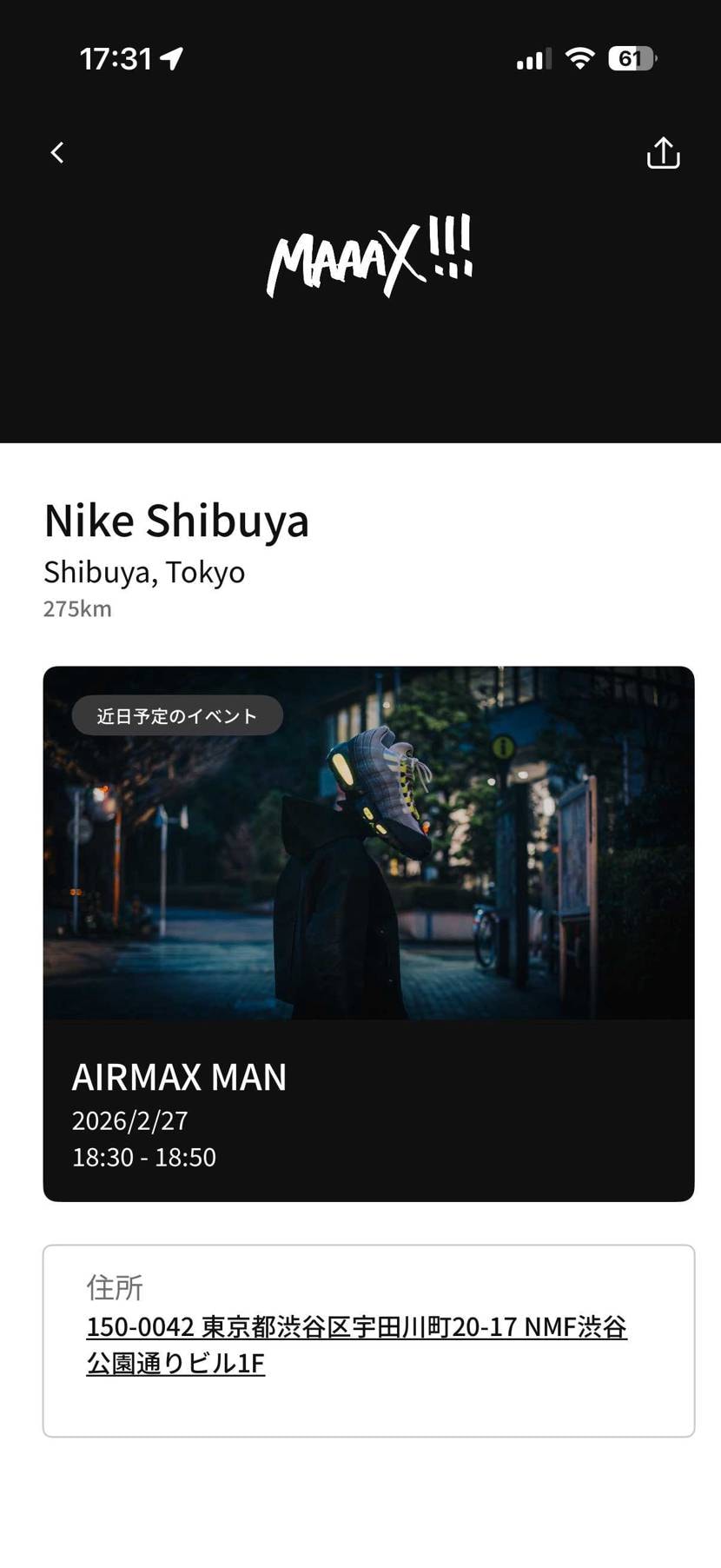Tap the 275km distance label
721x1568 pixels.
(76, 608)
